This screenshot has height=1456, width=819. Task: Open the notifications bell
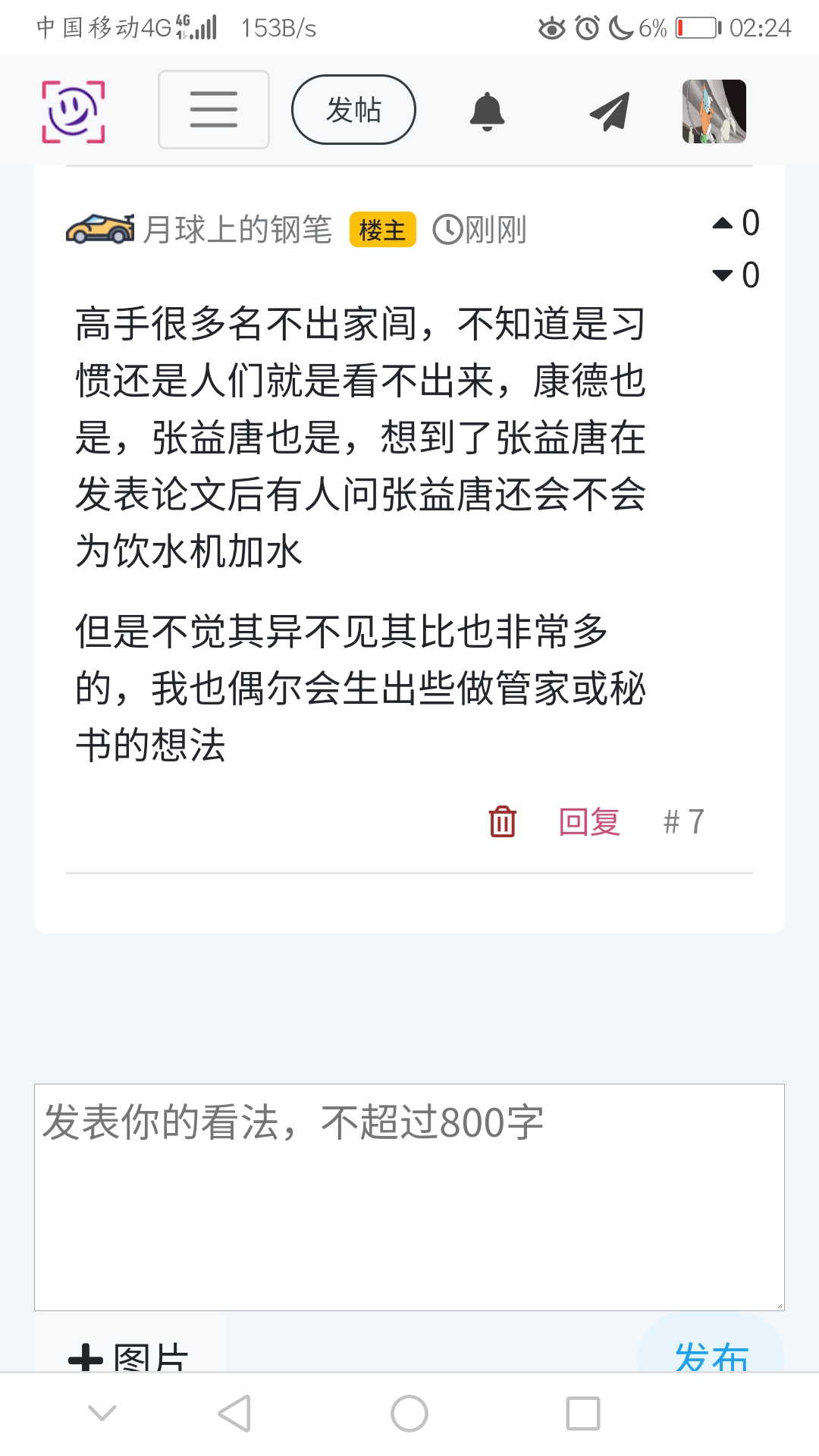(487, 111)
